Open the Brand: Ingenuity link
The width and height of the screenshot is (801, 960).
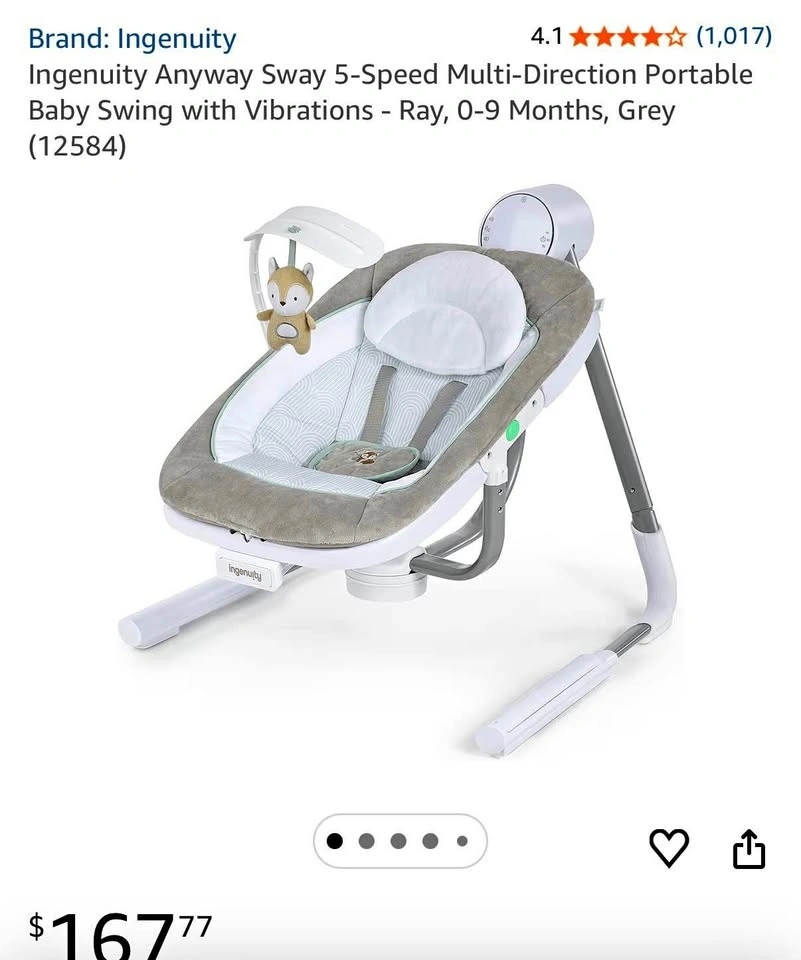[x=132, y=39]
